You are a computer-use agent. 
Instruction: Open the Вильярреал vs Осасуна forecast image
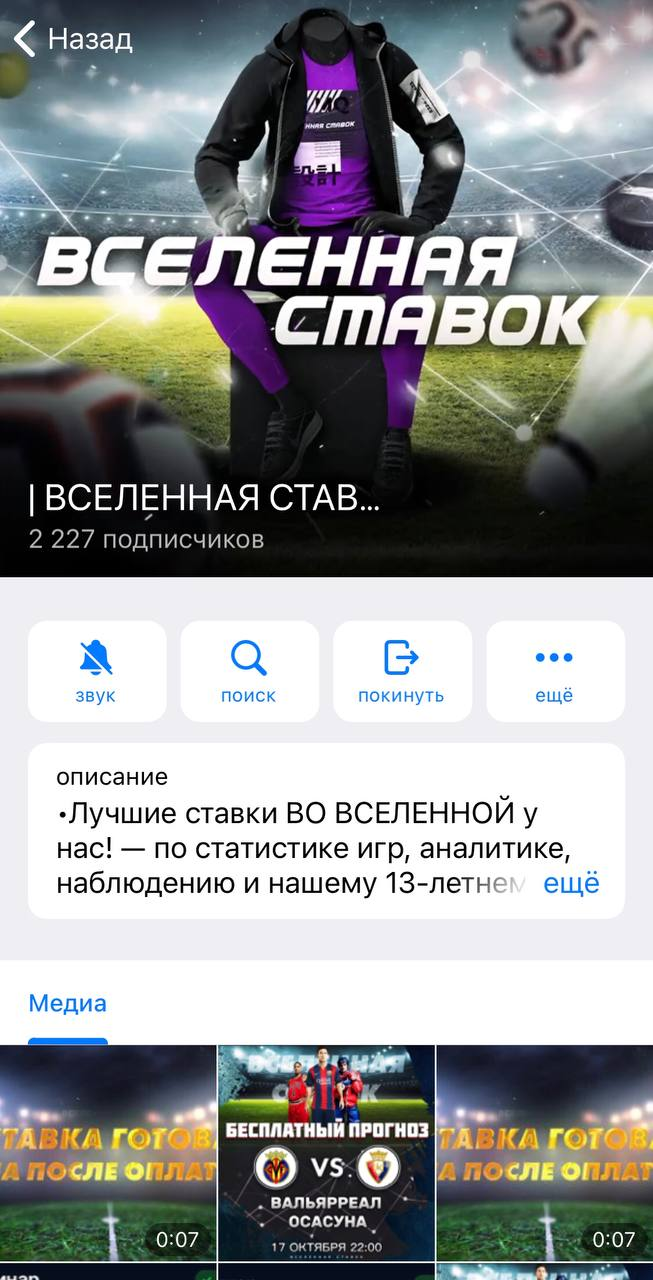(326, 1152)
